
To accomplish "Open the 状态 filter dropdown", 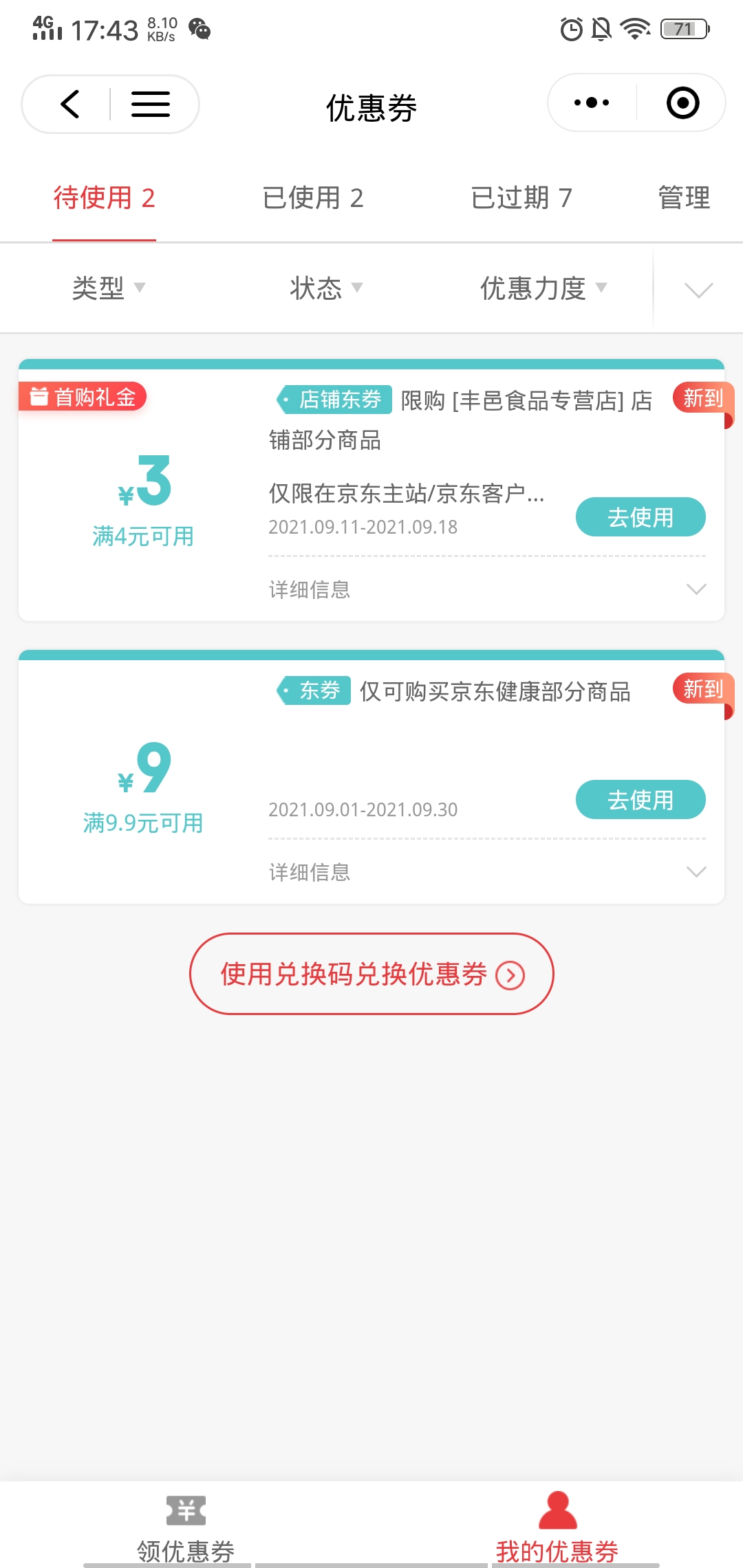I will (x=325, y=287).
